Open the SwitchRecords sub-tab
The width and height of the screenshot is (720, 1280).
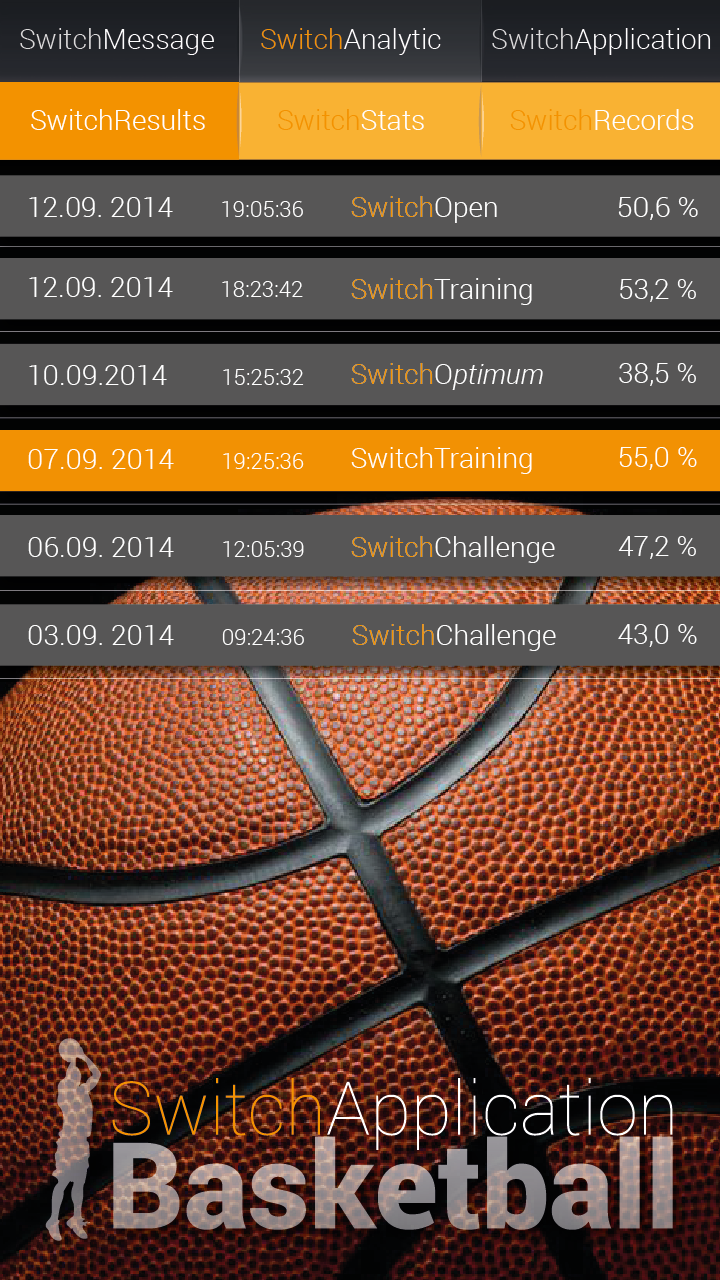tap(601, 120)
